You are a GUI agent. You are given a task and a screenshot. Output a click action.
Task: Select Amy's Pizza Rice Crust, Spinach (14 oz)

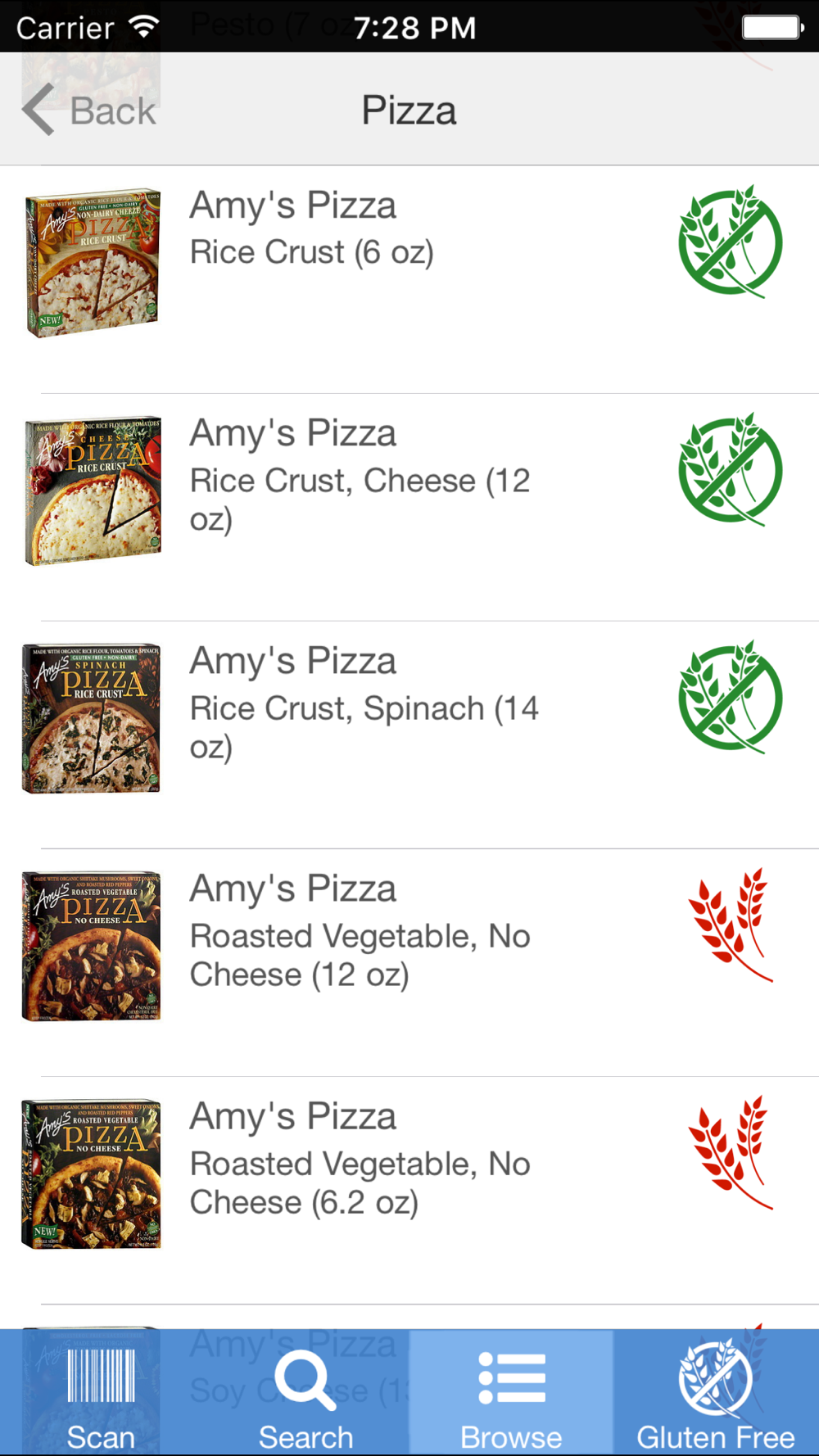tap(409, 735)
